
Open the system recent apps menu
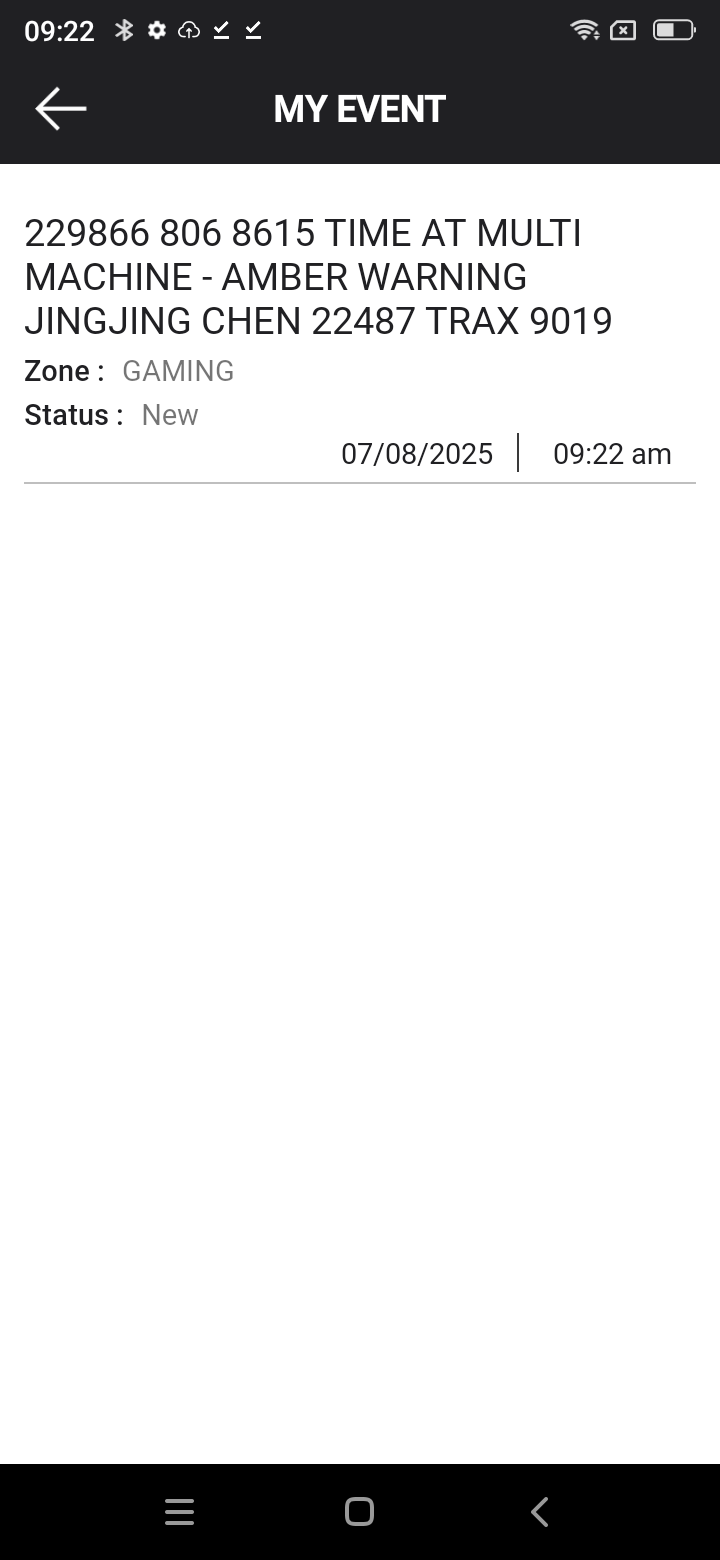[179, 1512]
